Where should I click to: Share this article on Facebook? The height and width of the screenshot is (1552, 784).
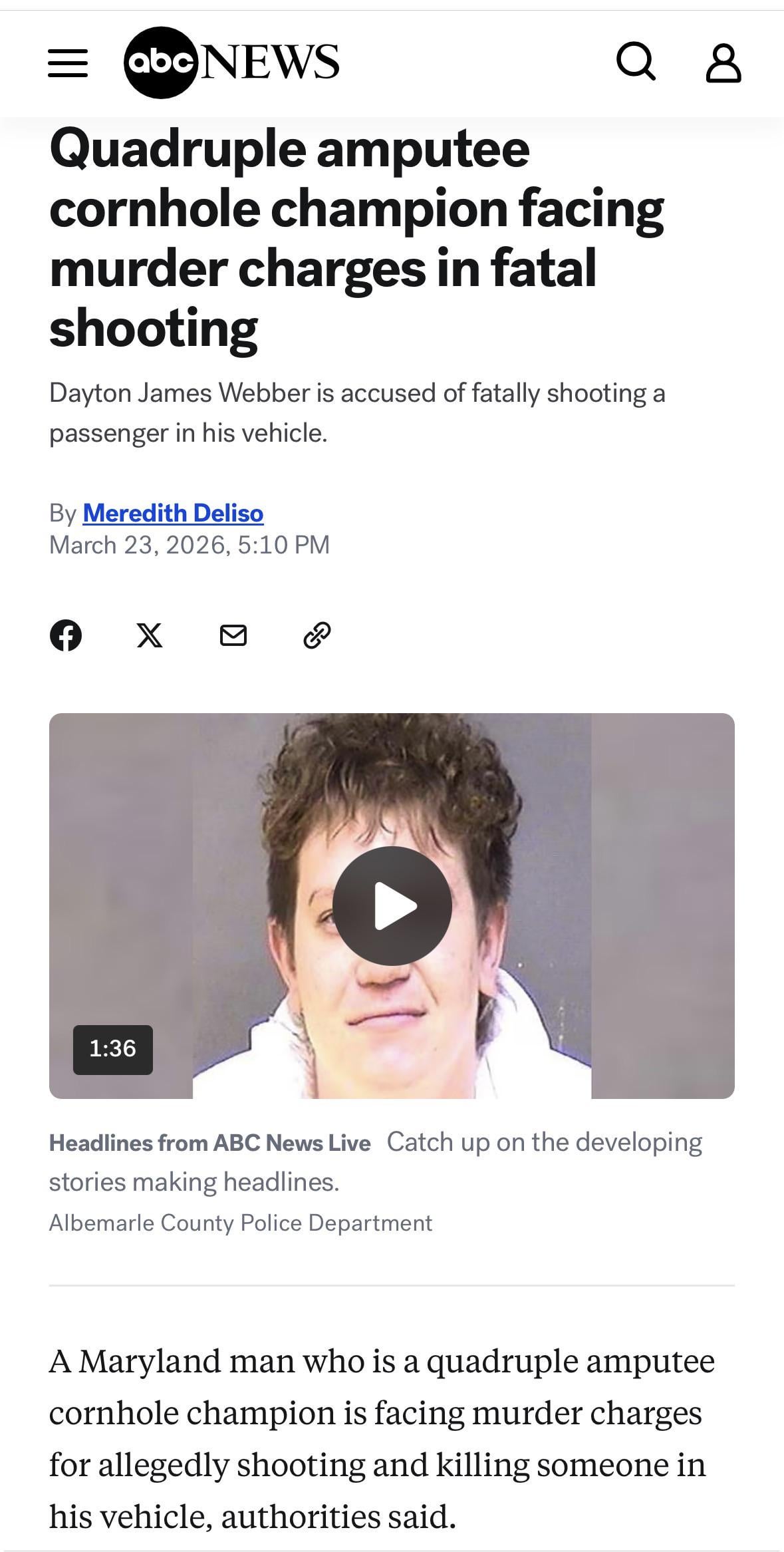(66, 635)
